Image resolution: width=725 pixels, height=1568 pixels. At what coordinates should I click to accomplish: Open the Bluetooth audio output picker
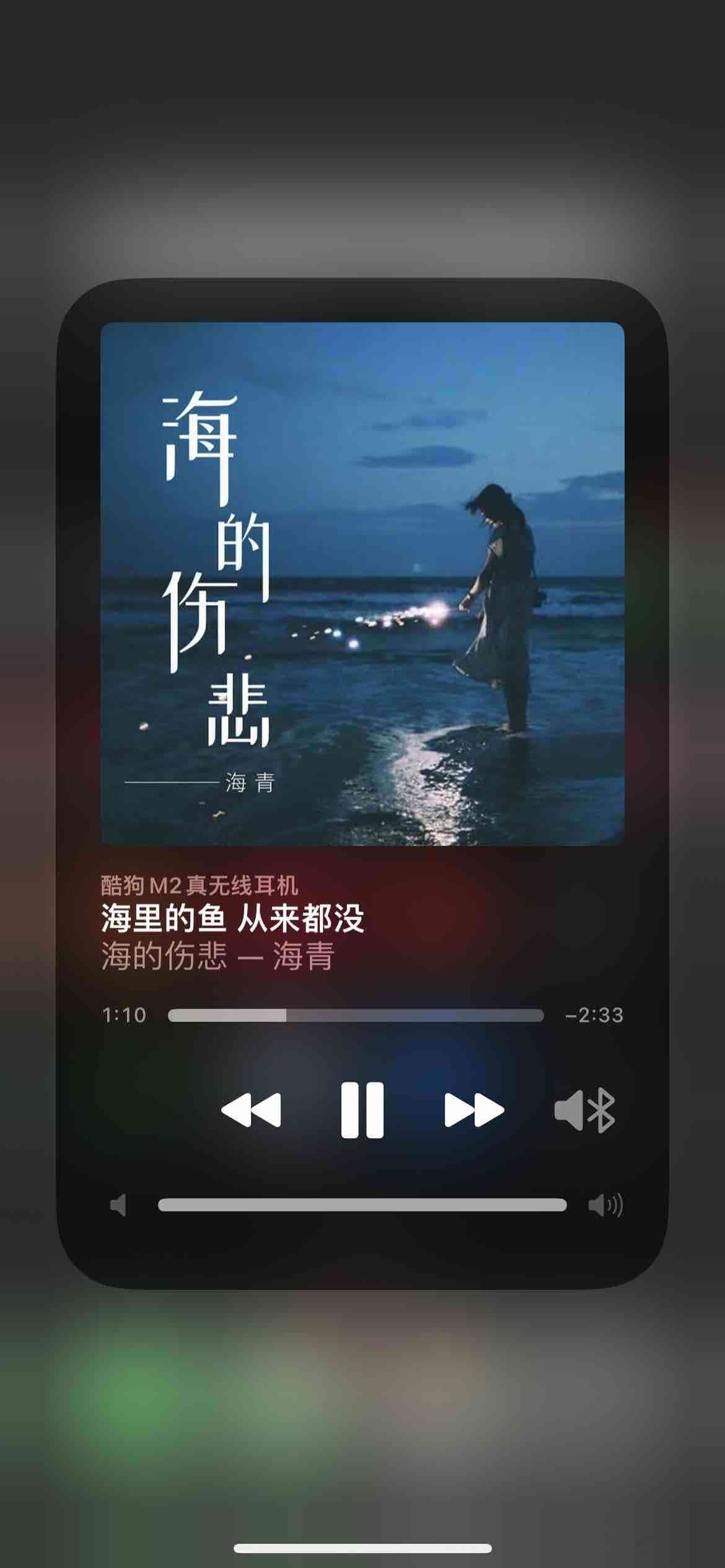coord(584,1110)
